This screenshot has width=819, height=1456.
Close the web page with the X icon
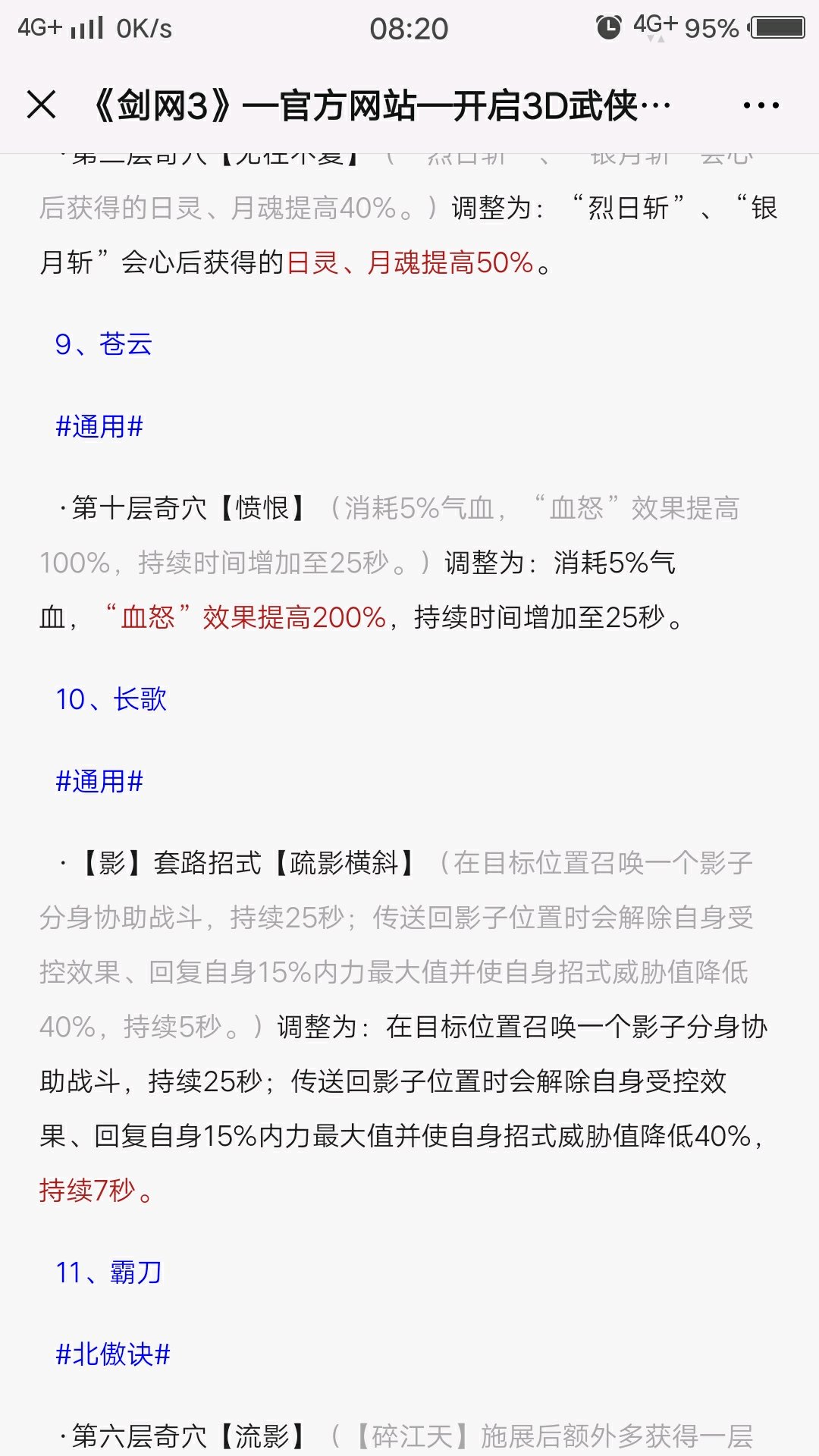41,105
